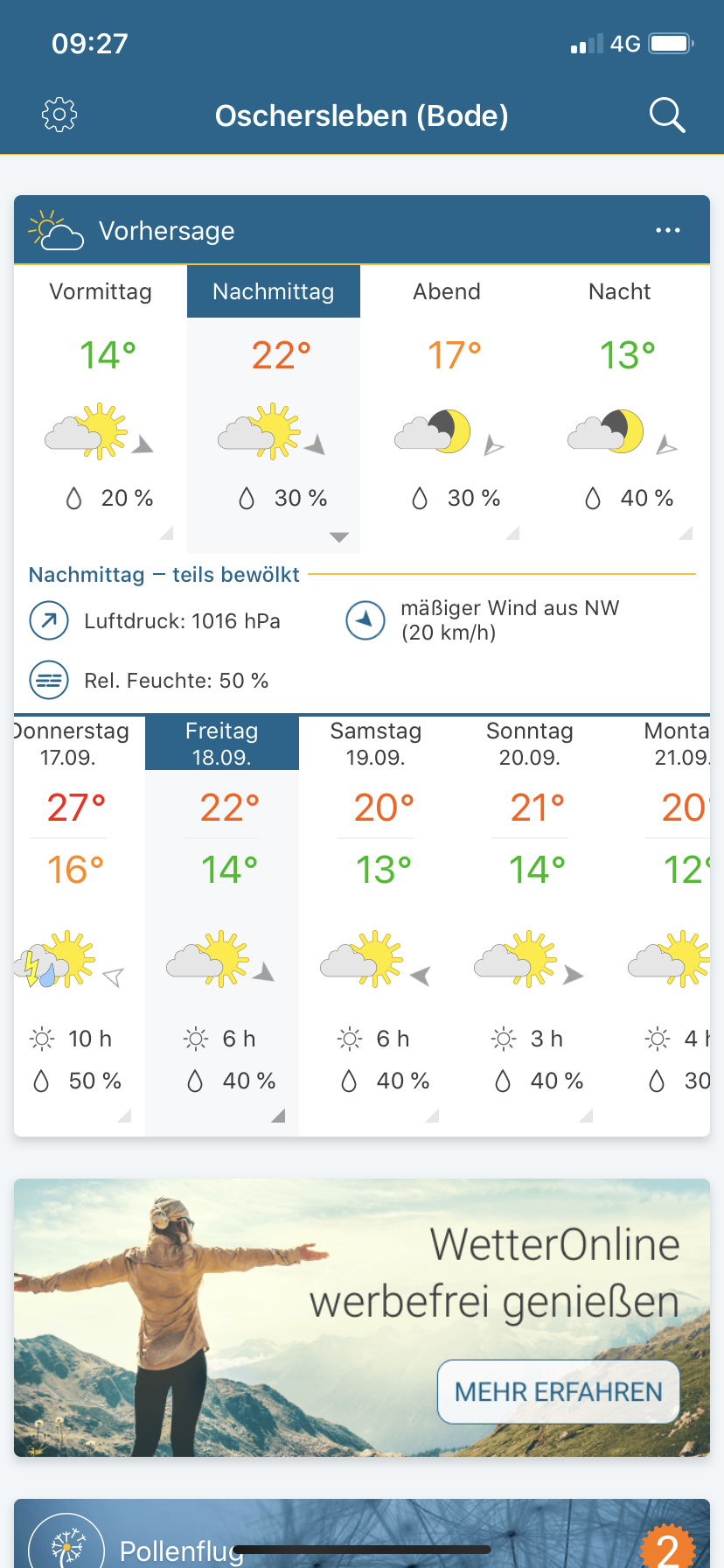Open the Vorhersage overflow menu

pyautogui.click(x=668, y=230)
